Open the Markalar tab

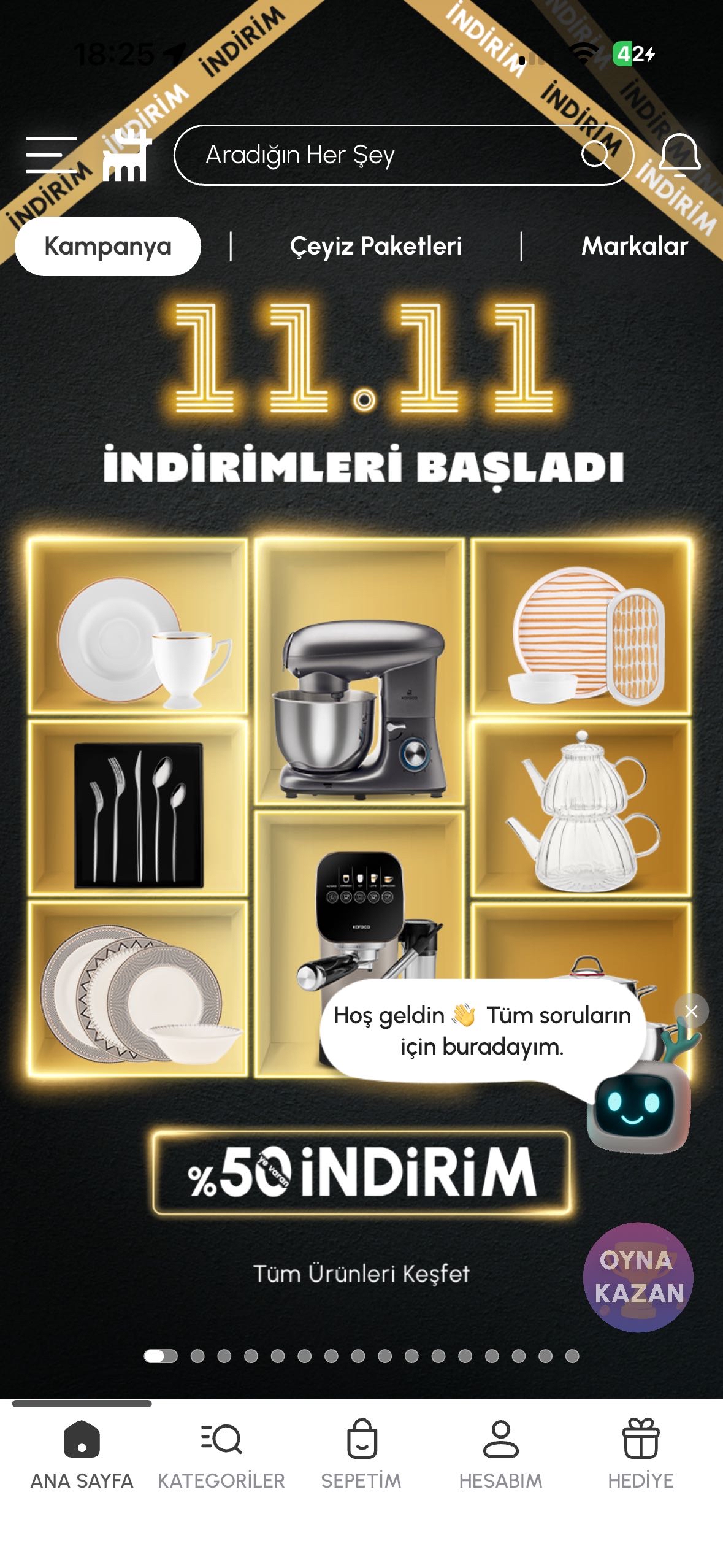tap(634, 246)
